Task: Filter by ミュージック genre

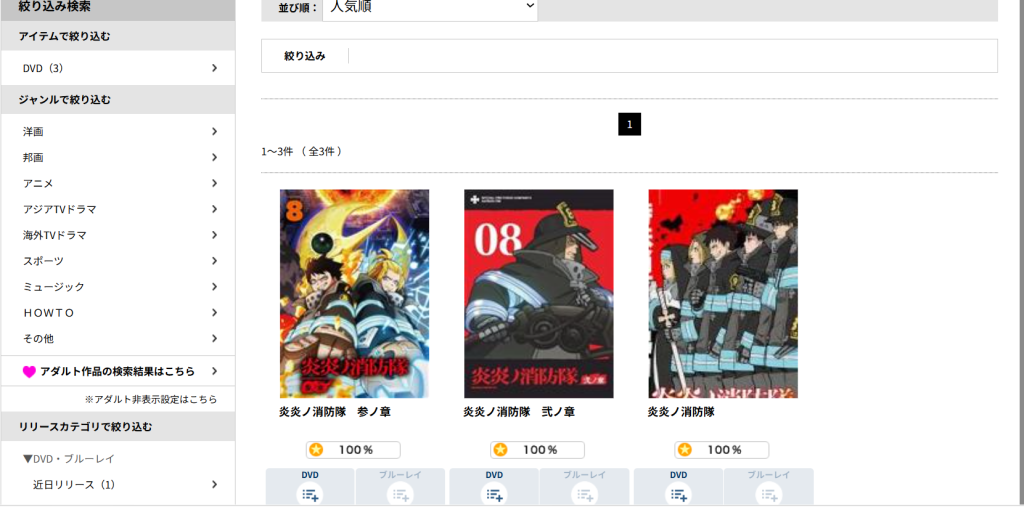Action: tap(118, 287)
